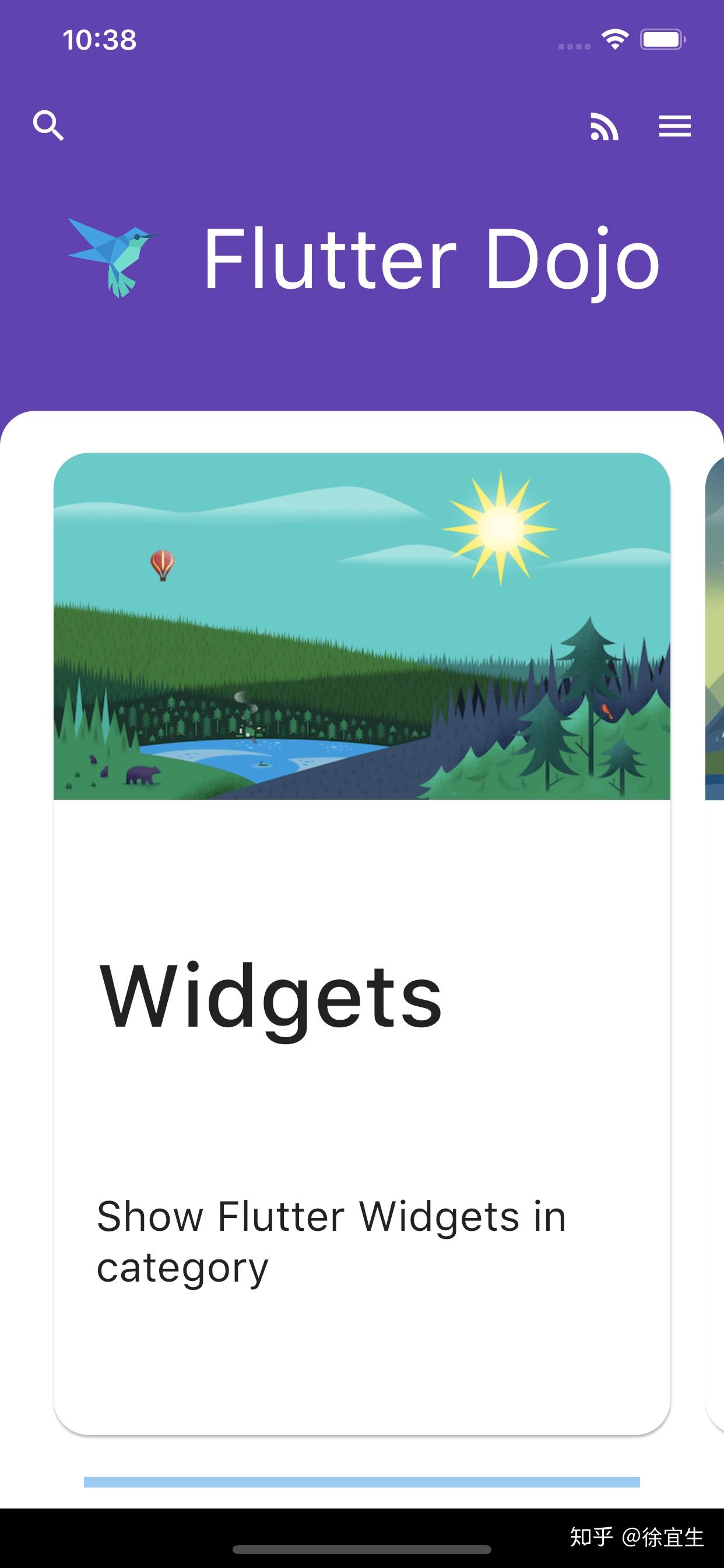Open the Widgets category card
This screenshot has height=1568, width=724.
(361, 943)
